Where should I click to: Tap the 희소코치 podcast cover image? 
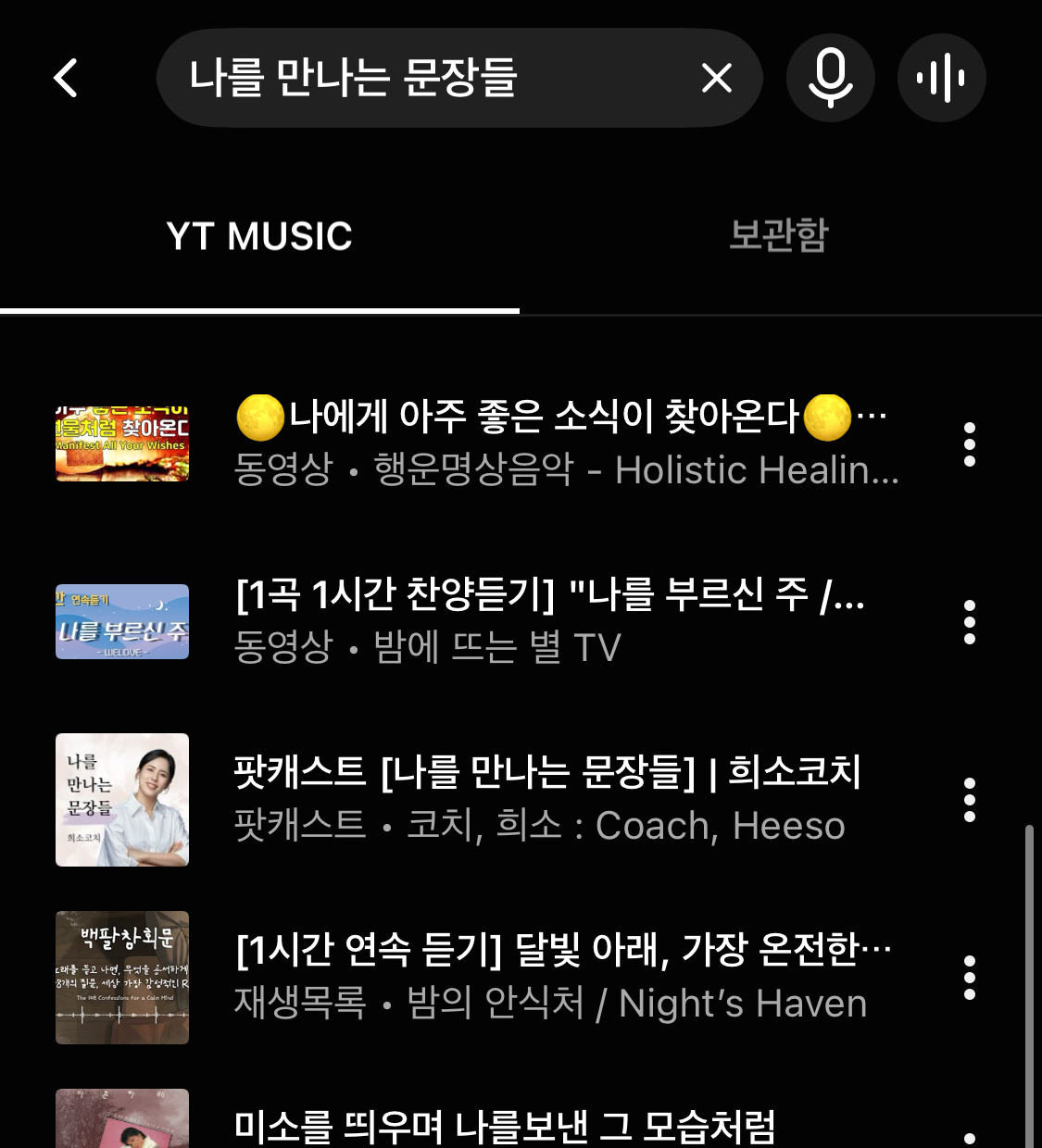point(121,799)
